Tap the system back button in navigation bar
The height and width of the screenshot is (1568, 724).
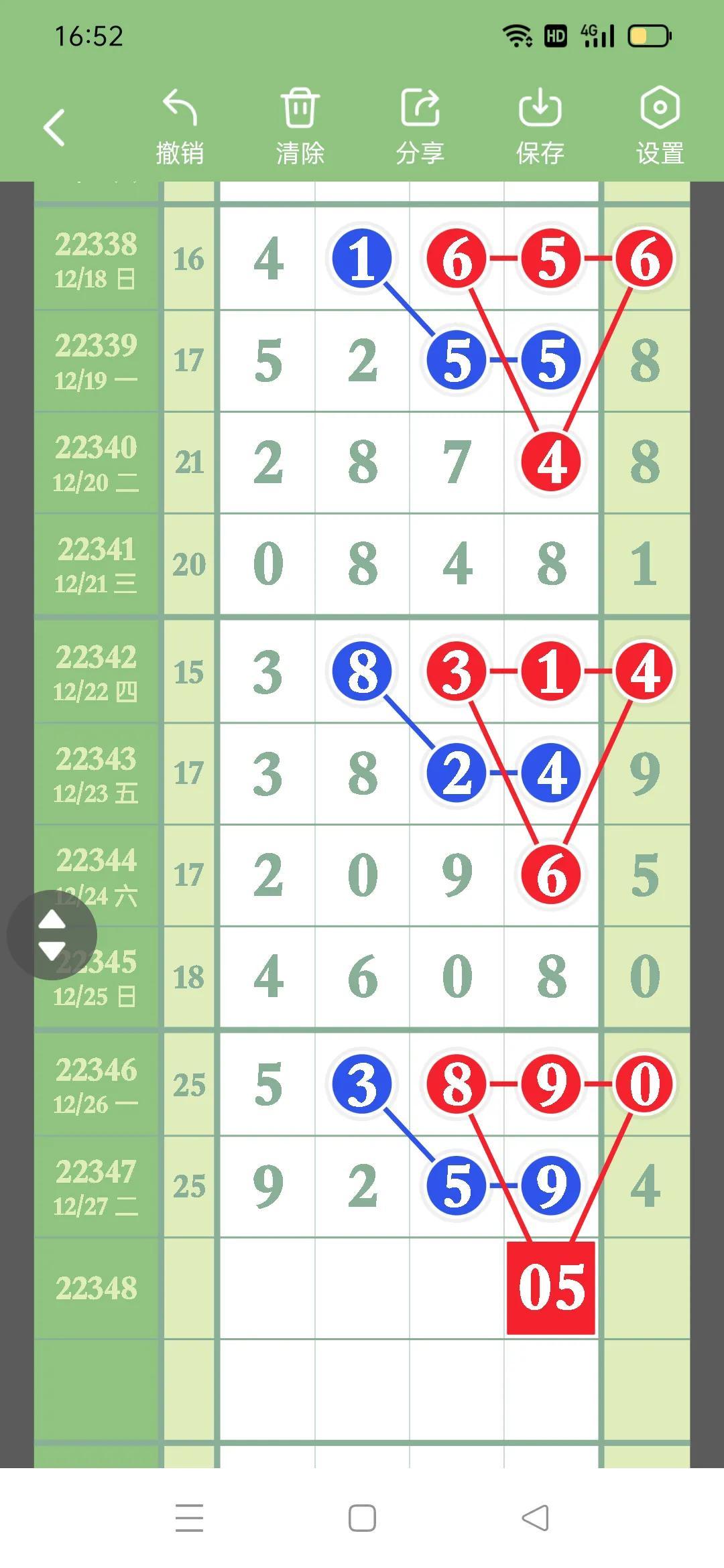click(535, 1518)
